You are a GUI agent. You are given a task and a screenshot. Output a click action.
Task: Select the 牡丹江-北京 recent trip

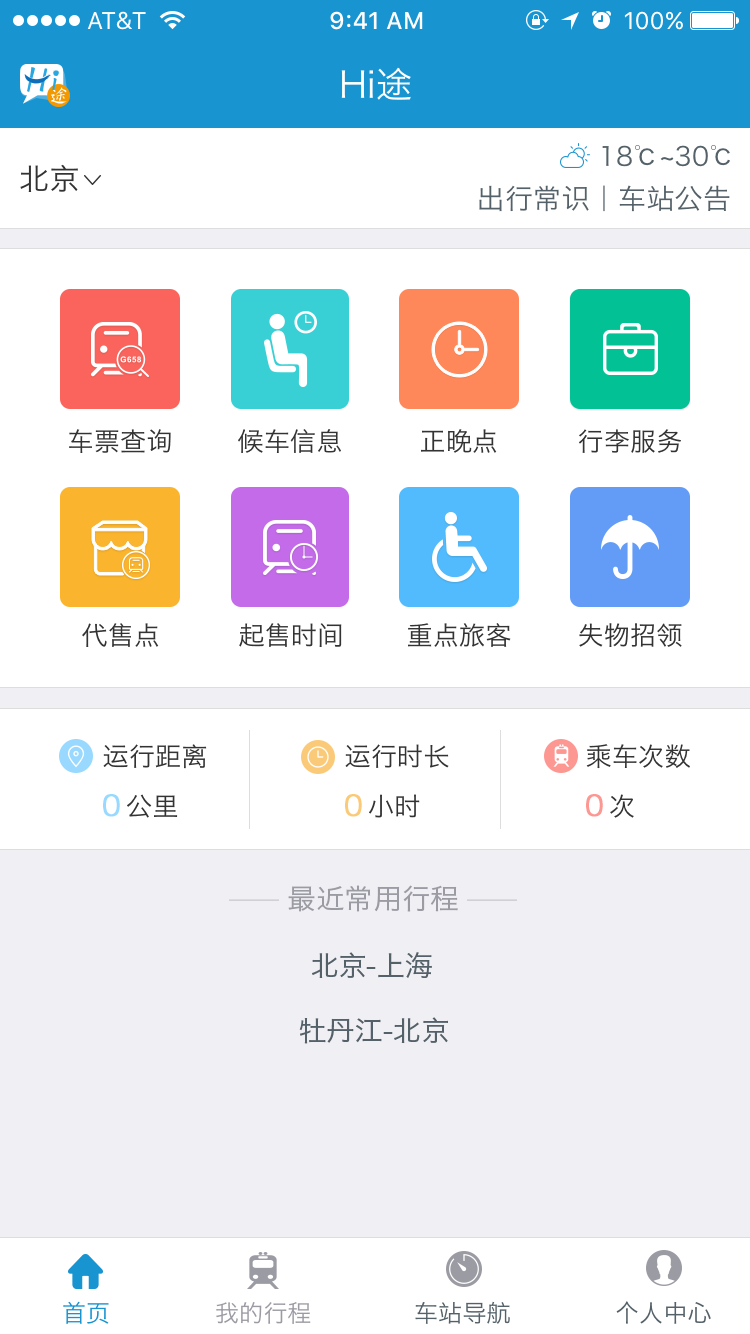(x=374, y=1030)
